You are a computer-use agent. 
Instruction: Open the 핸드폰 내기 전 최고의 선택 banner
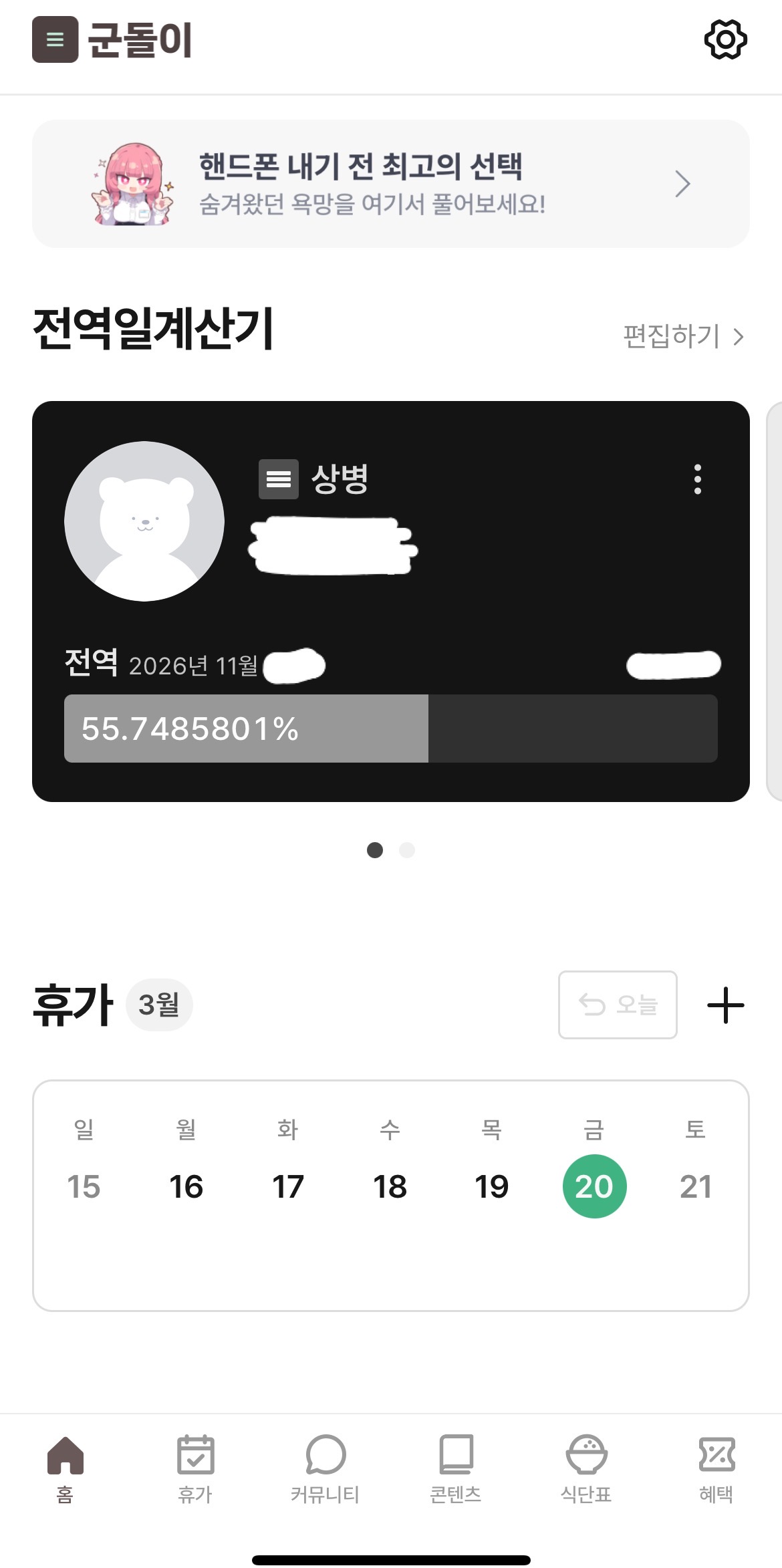[390, 184]
